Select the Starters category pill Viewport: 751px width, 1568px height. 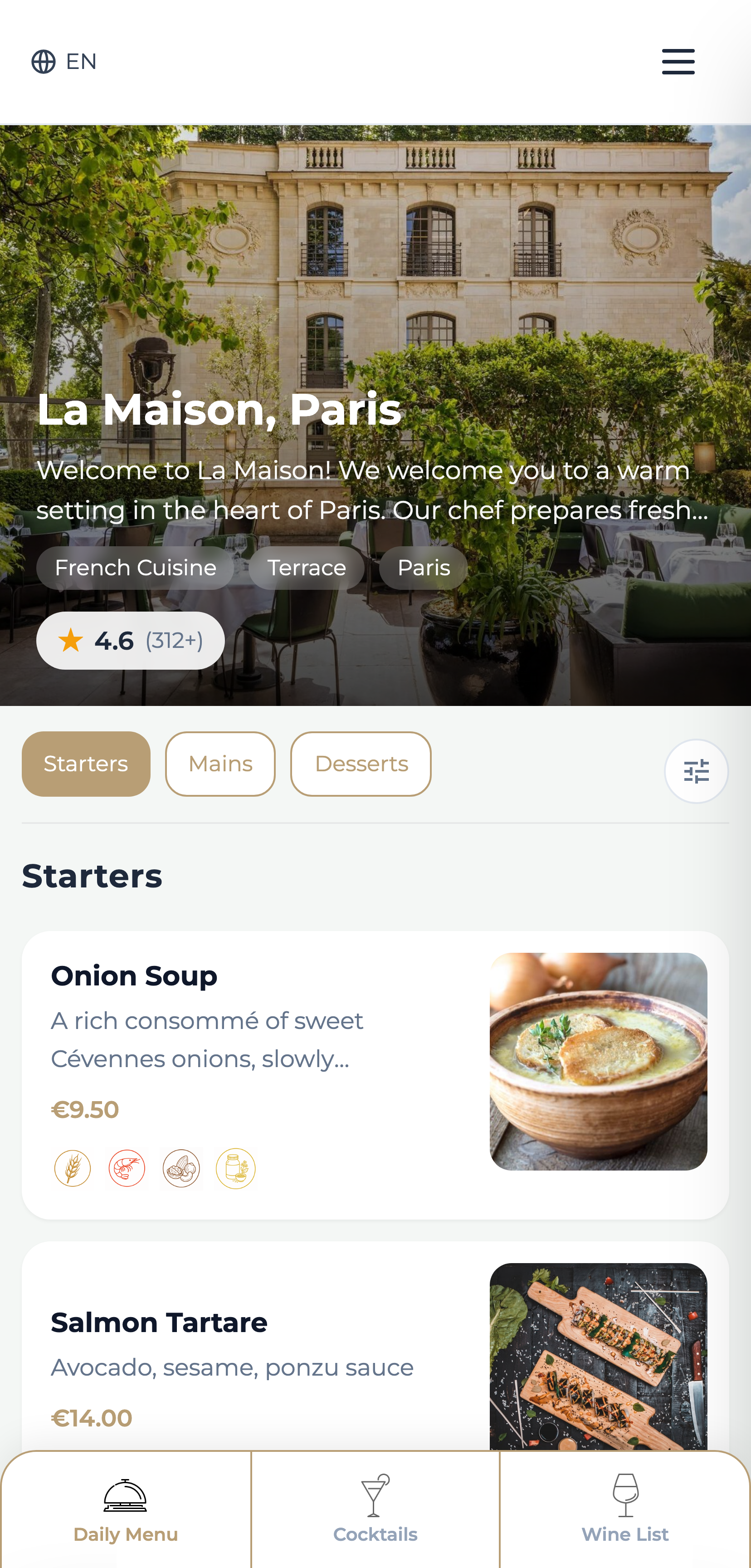(86, 763)
